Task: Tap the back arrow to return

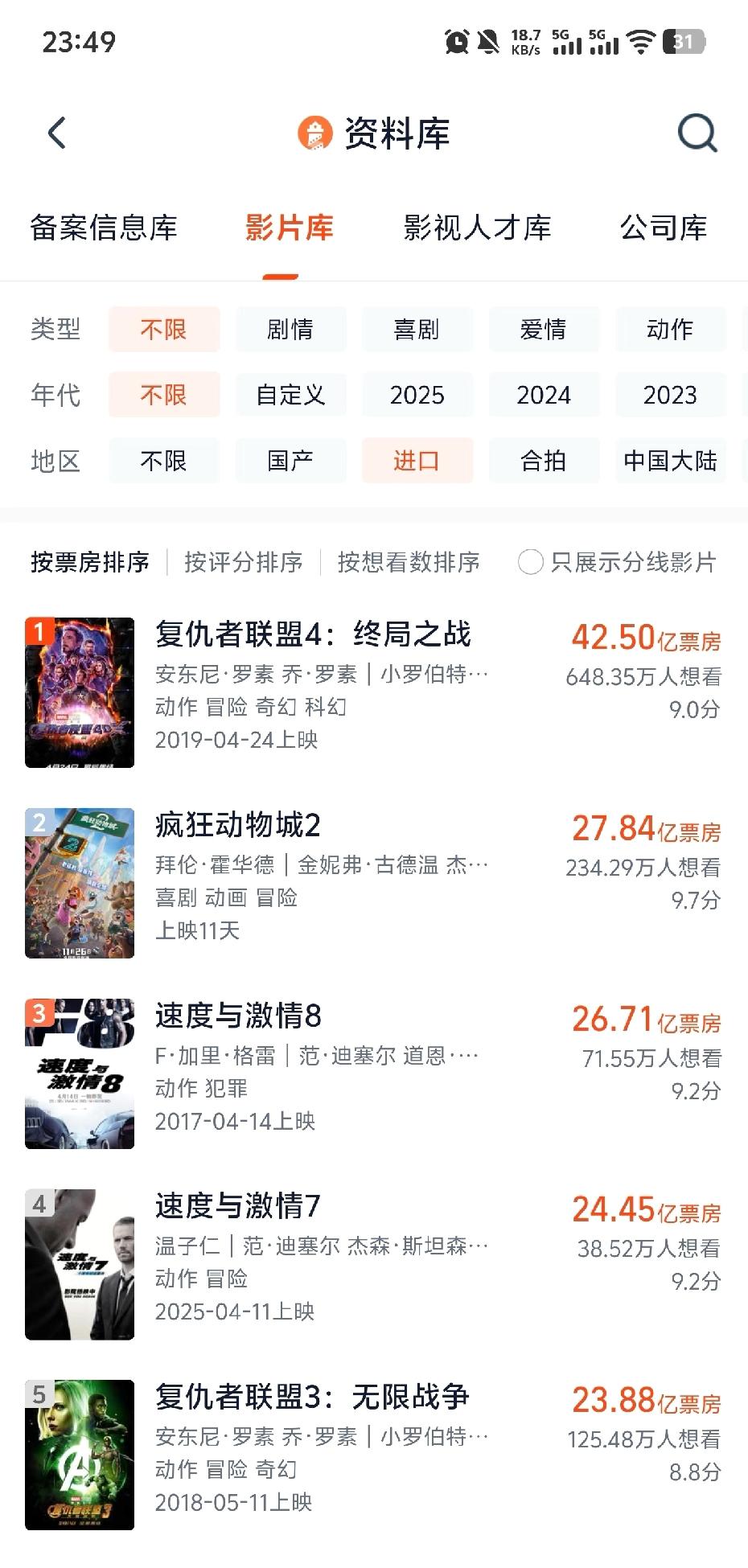Action: point(55,133)
